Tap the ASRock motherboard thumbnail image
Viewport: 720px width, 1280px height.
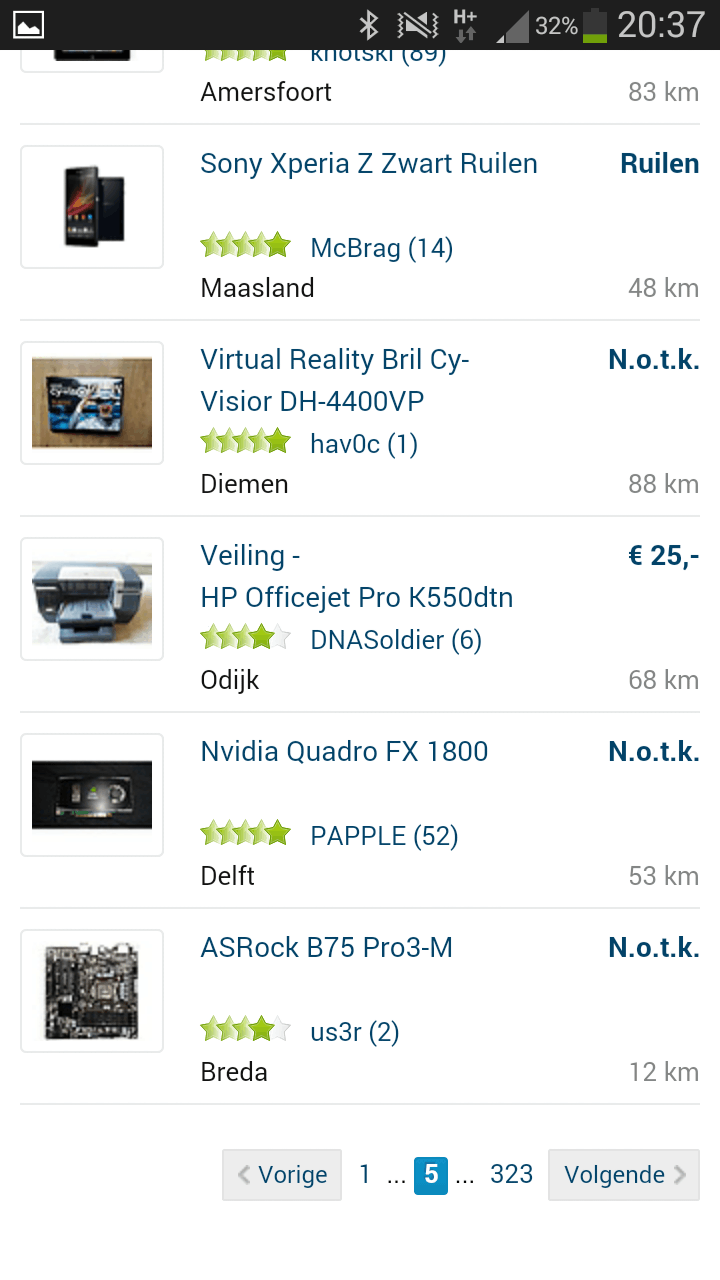click(91, 990)
